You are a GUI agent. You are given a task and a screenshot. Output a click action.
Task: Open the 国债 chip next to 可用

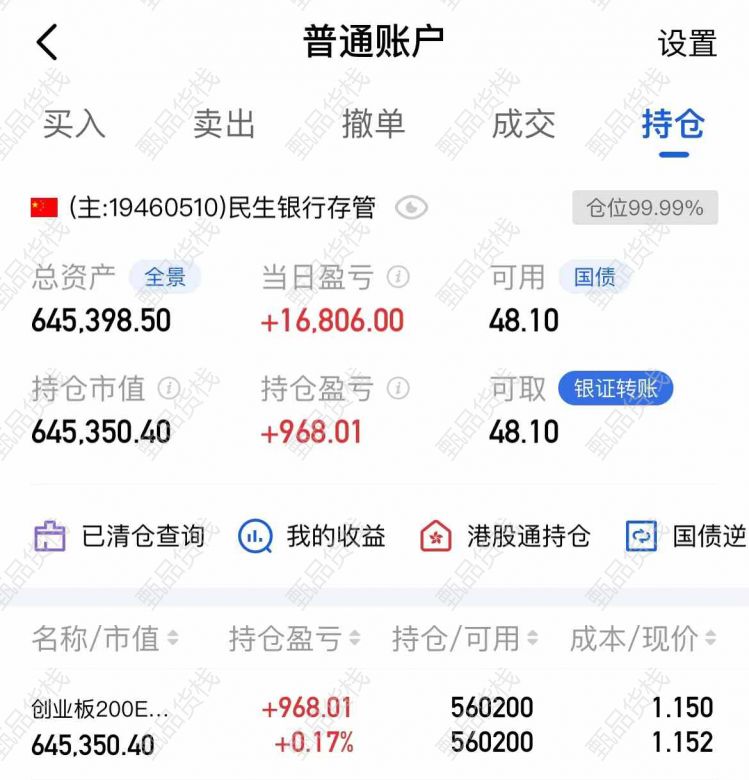tap(594, 277)
